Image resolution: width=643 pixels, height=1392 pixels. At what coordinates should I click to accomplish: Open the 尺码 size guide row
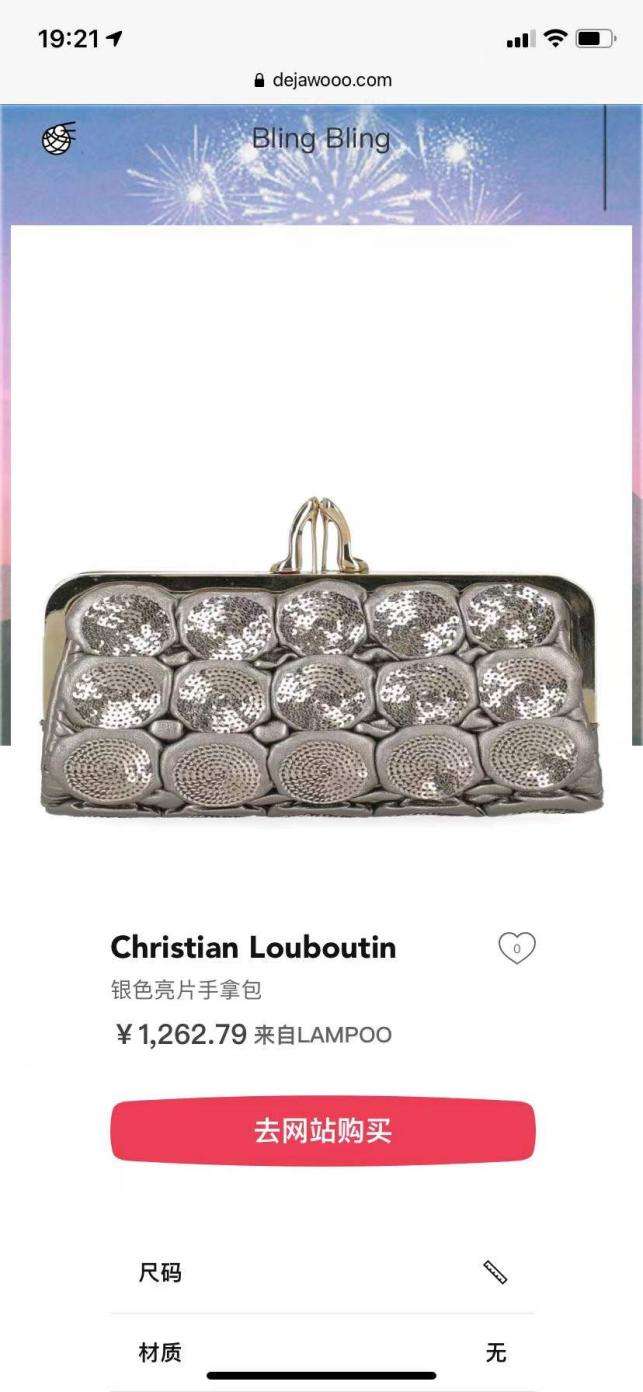tap(322, 1273)
